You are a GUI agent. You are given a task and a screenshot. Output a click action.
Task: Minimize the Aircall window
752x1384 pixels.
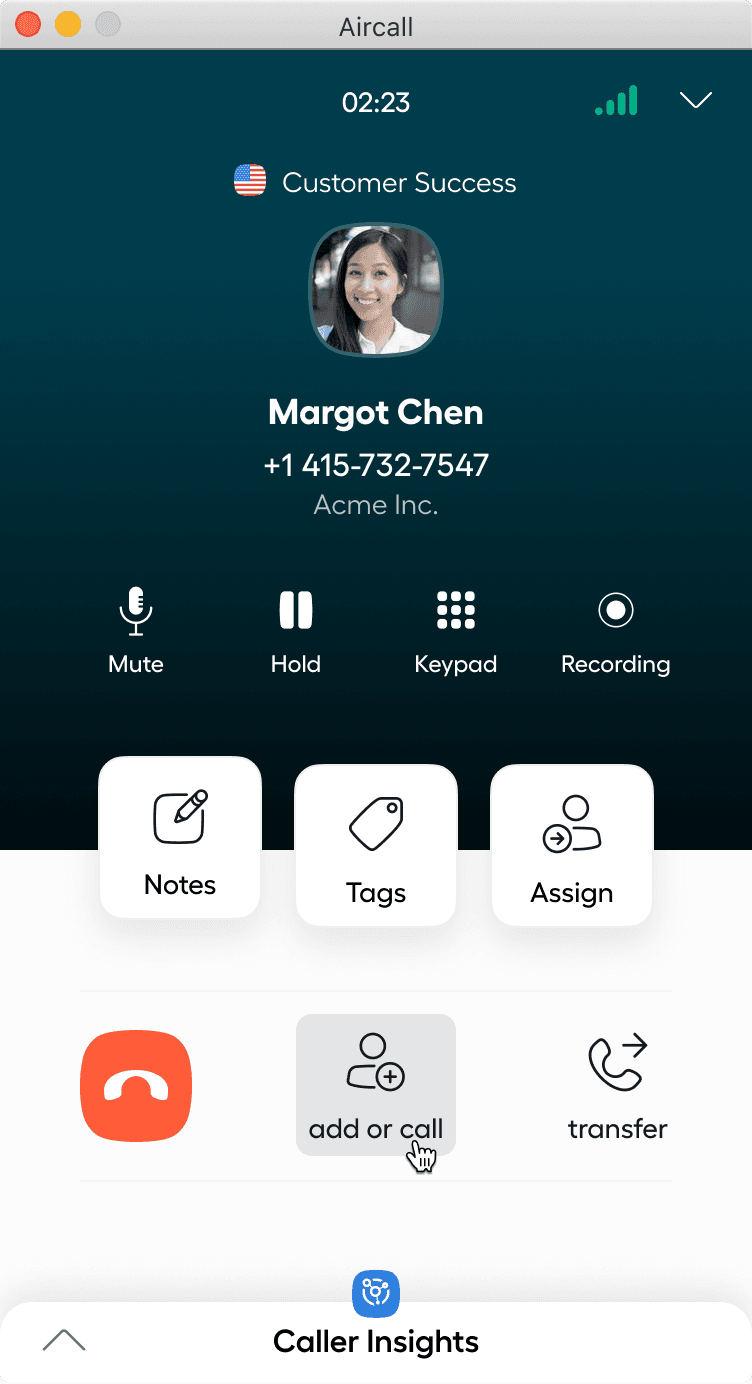coord(67,24)
